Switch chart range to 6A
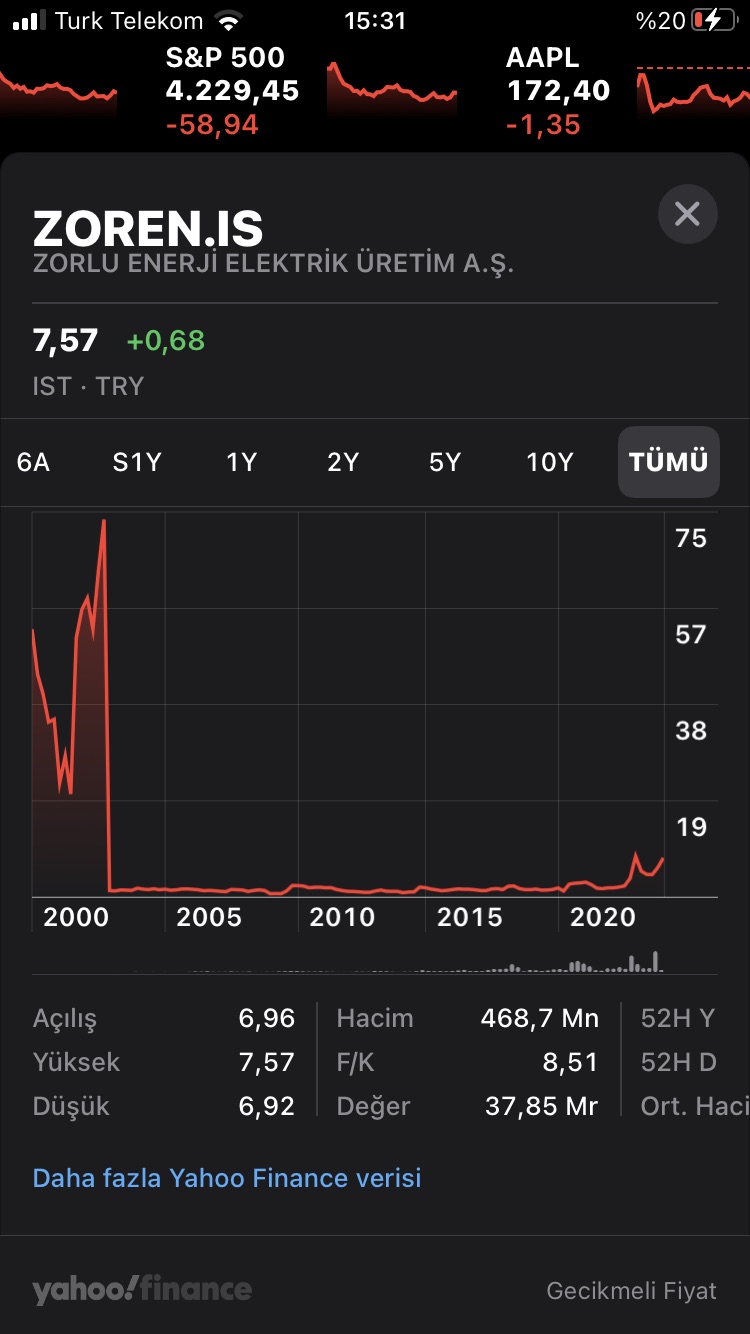The height and width of the screenshot is (1334, 750). point(33,462)
